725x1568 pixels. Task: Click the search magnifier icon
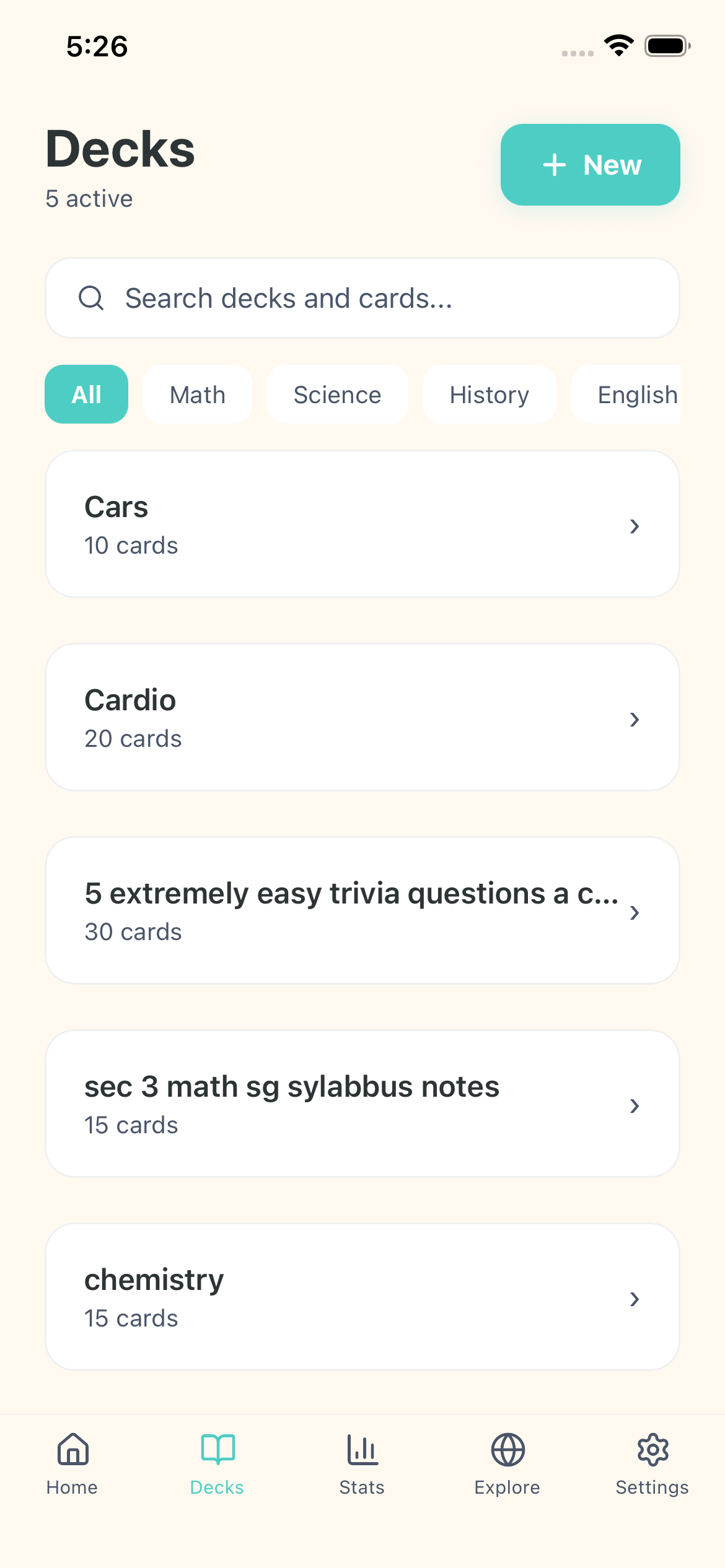click(92, 298)
